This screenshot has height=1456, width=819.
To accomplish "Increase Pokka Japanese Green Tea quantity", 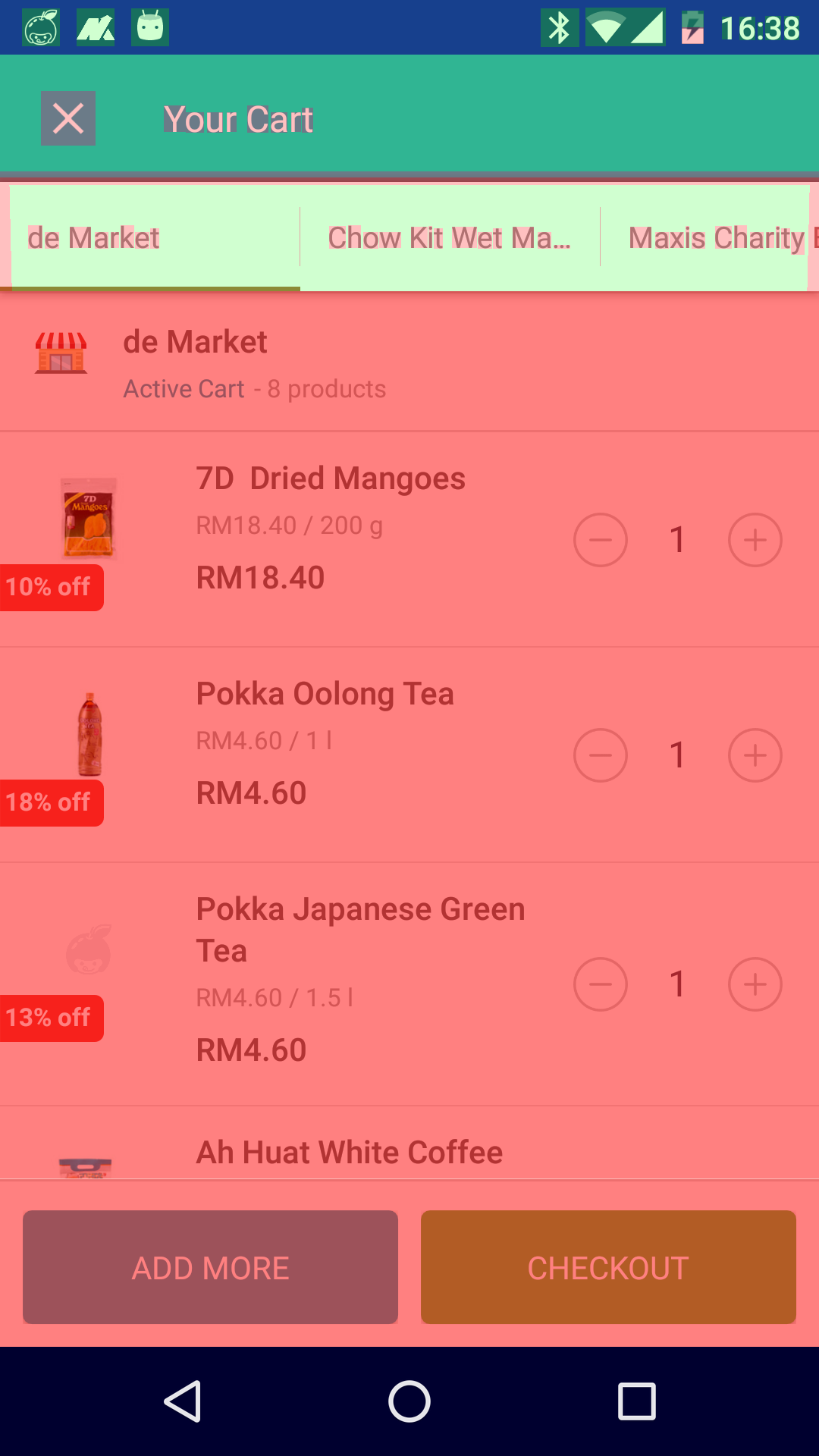I will pyautogui.click(x=755, y=984).
